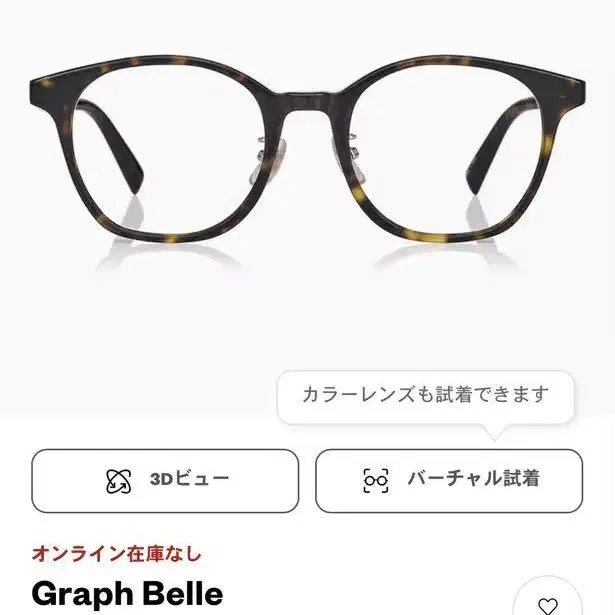Screen dimensions: 615x615
Task: Add Graph Belle to favorites
Action: pyautogui.click(x=547, y=604)
